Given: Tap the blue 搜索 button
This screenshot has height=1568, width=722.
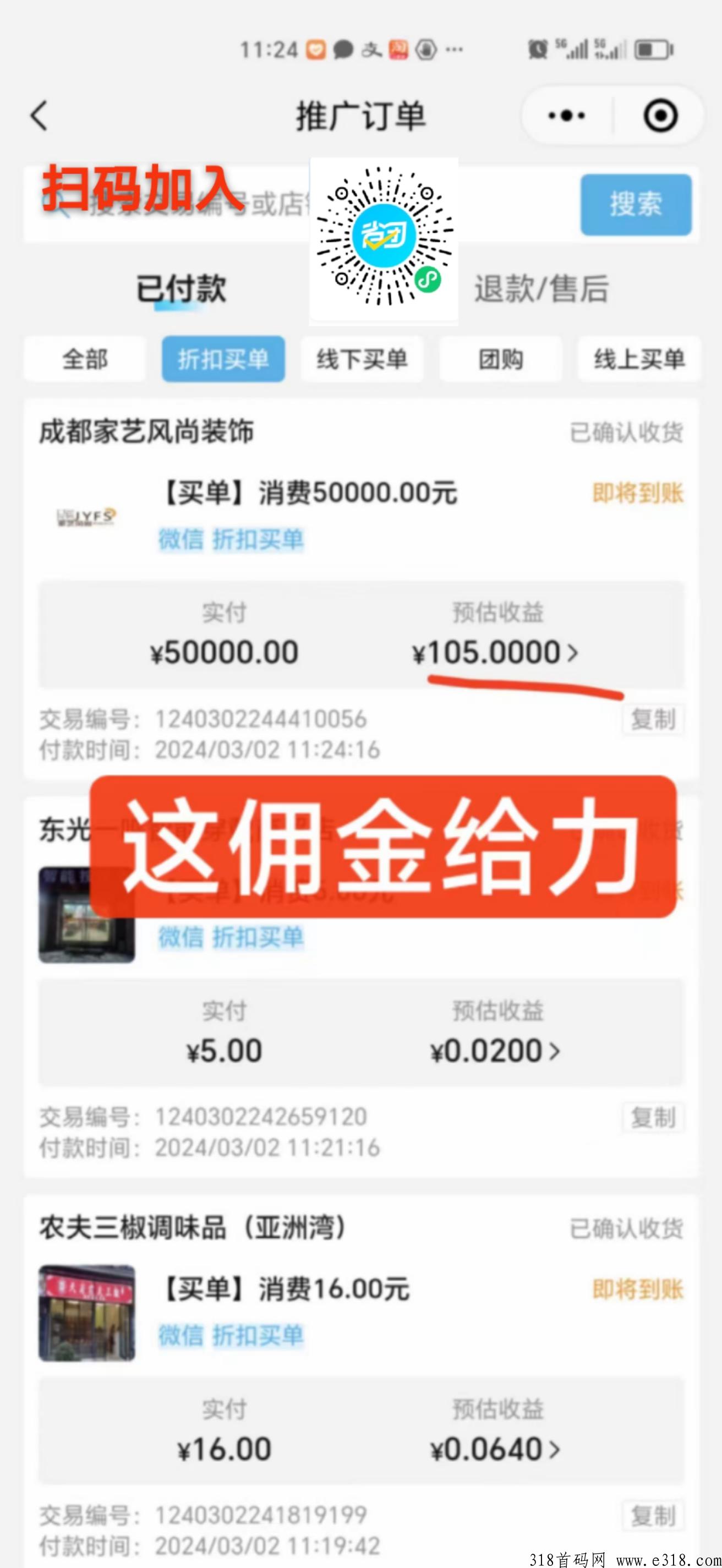Looking at the screenshot, I should pos(636,205).
